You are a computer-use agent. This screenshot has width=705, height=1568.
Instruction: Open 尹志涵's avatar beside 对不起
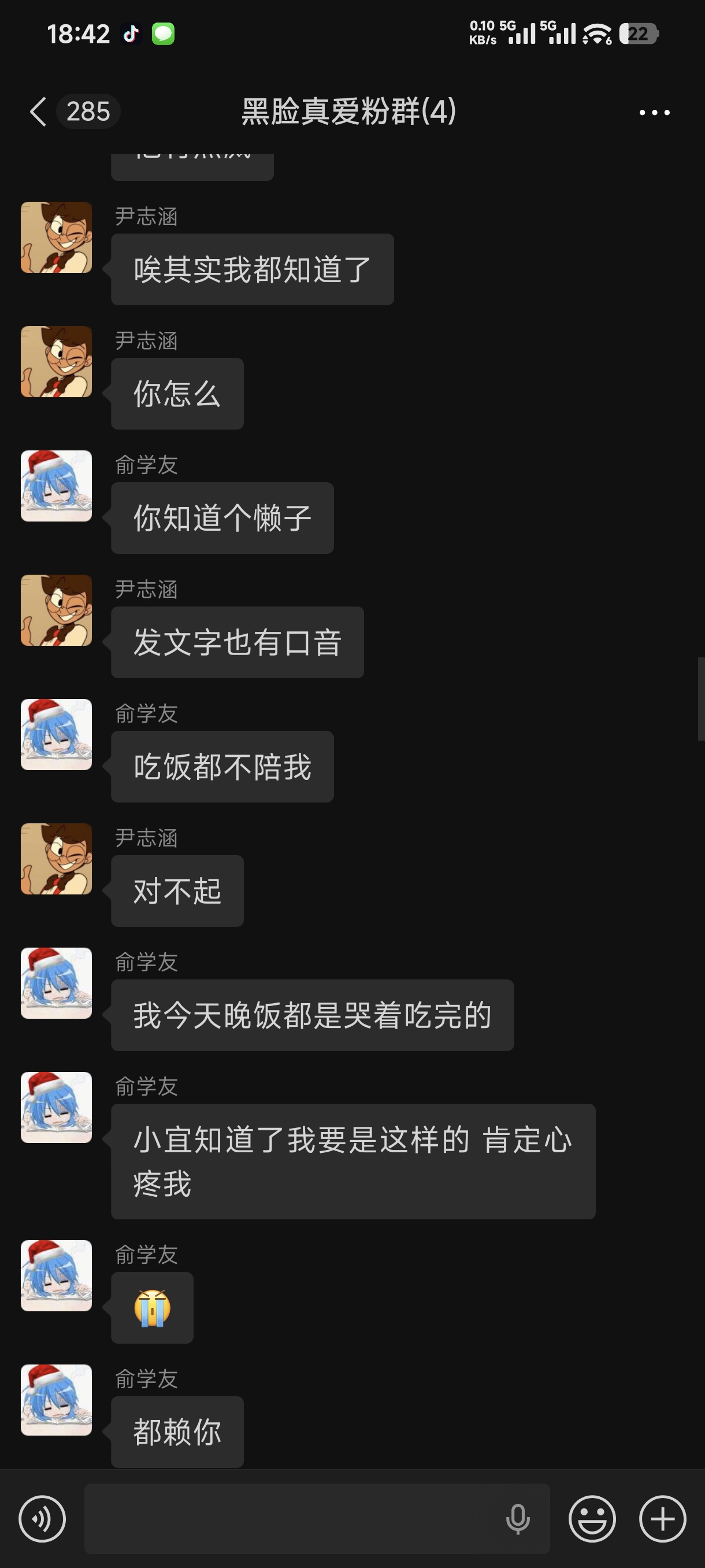coord(57,859)
